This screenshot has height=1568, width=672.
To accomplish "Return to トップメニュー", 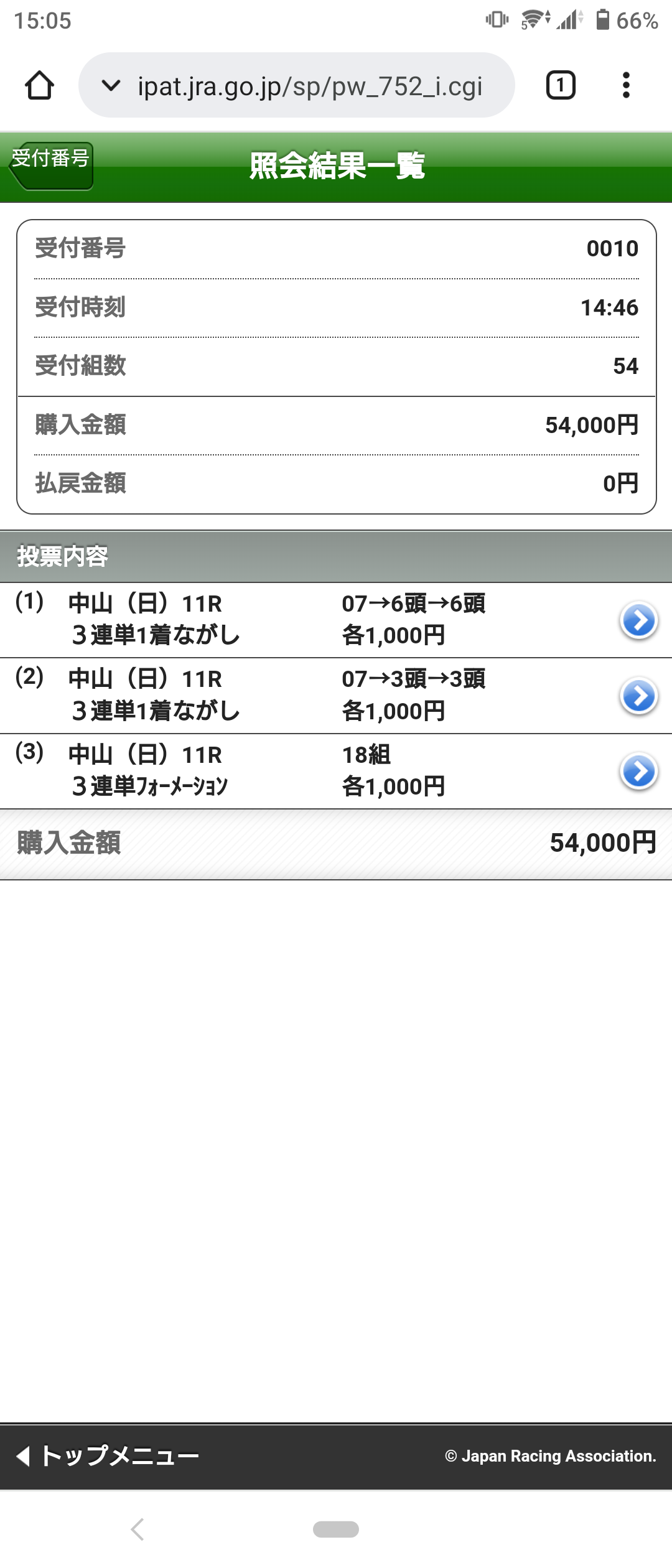I will (109, 1456).
